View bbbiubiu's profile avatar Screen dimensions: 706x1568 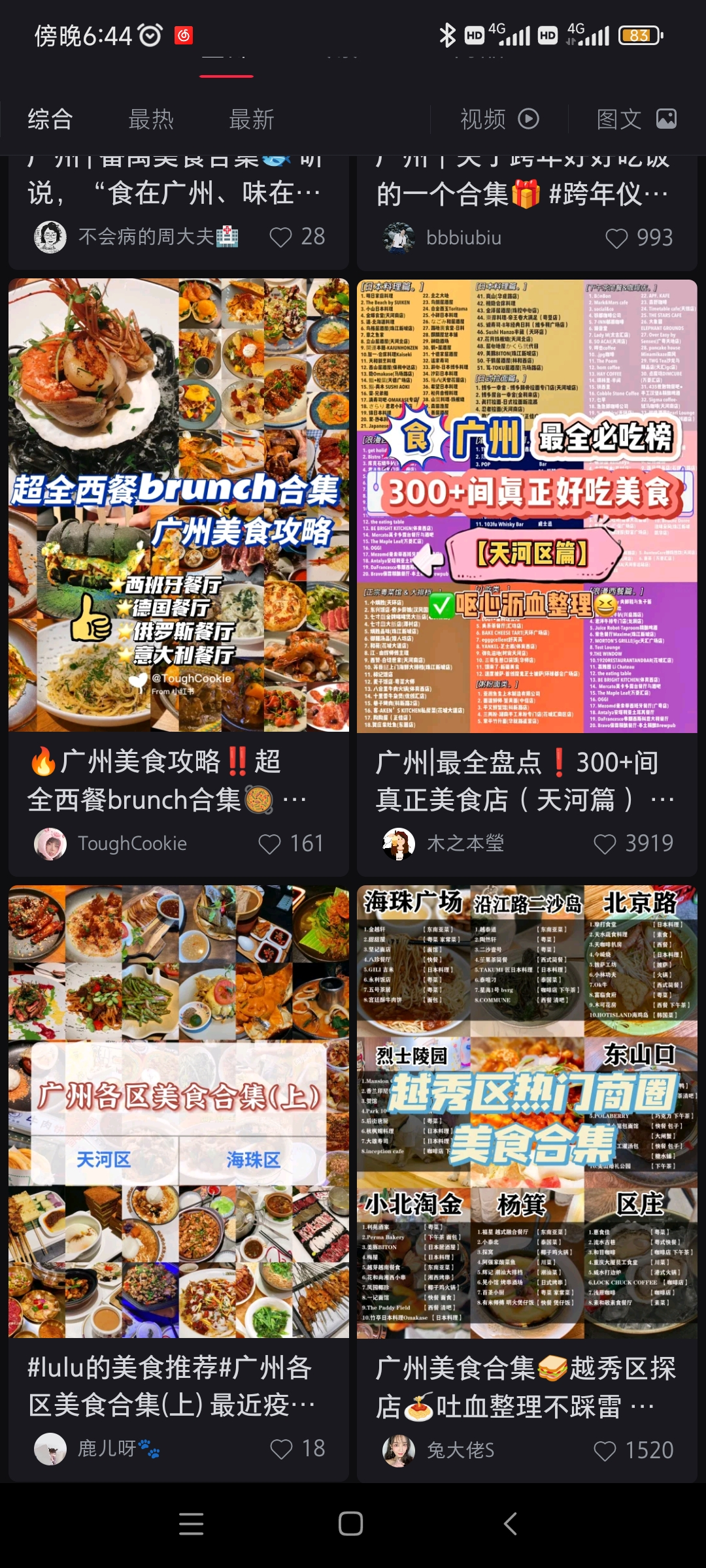398,238
